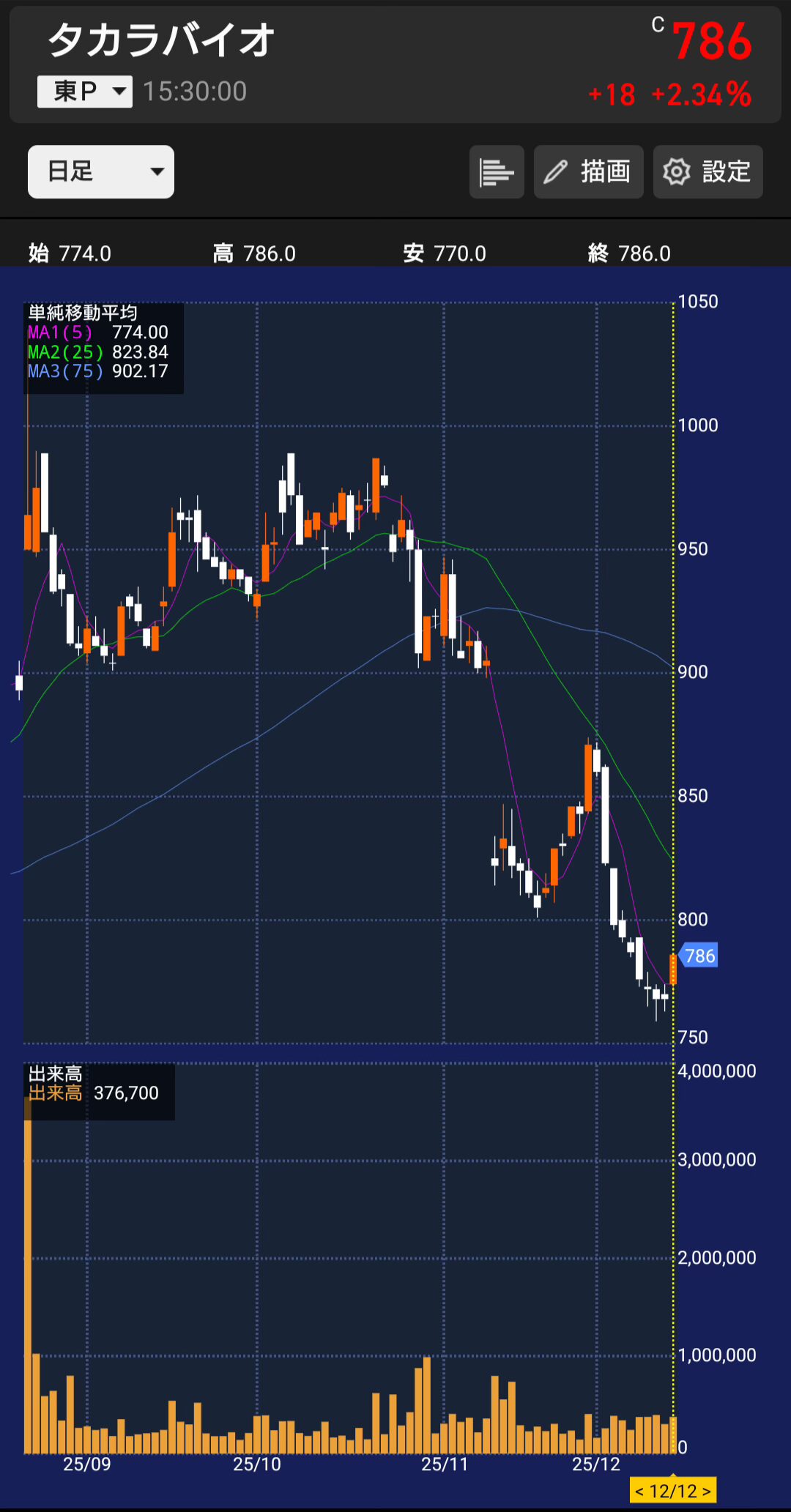Open the 描画 drawing tool
791x1512 pixels.
tap(588, 172)
